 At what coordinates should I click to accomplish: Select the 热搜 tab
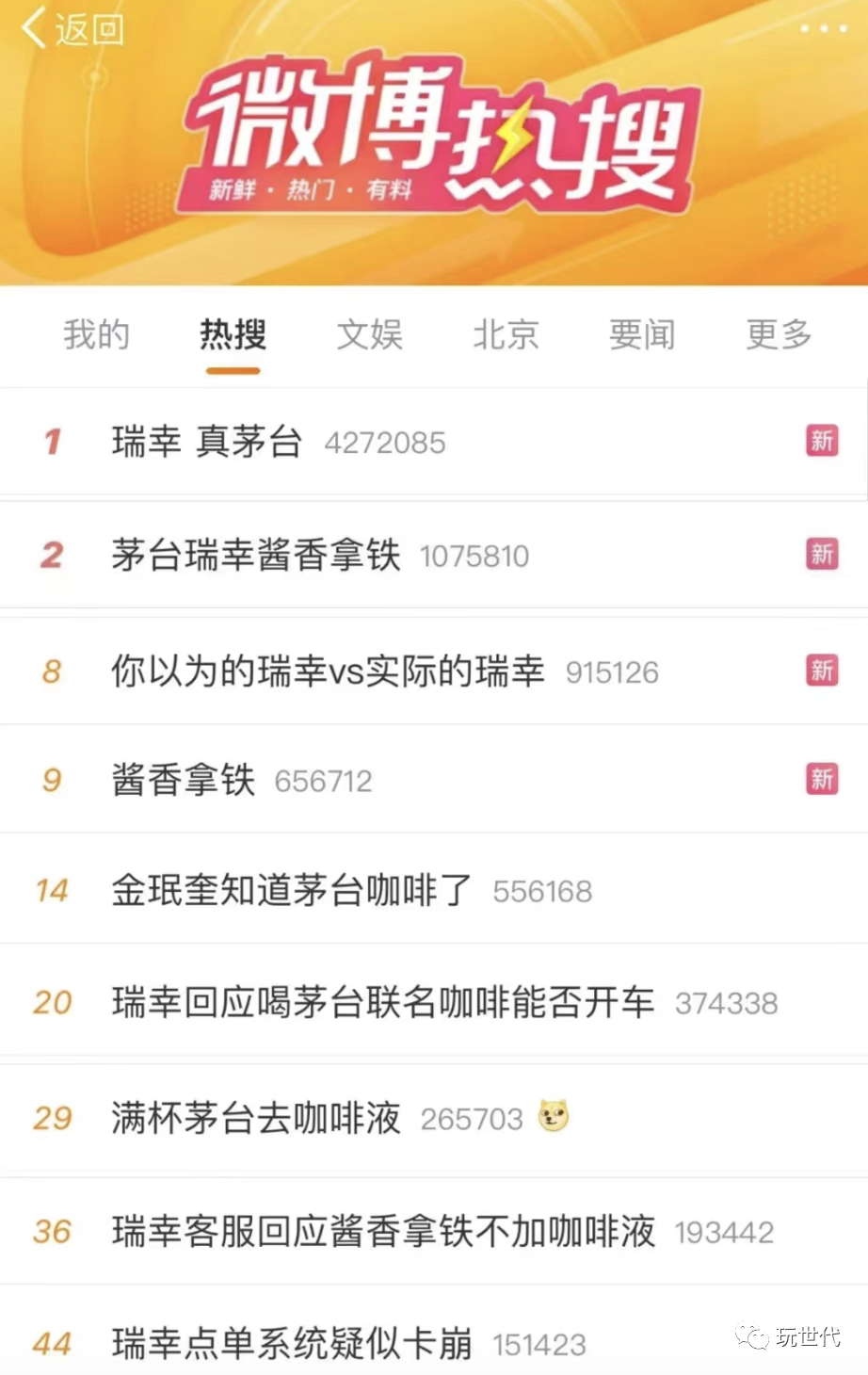pyautogui.click(x=233, y=335)
